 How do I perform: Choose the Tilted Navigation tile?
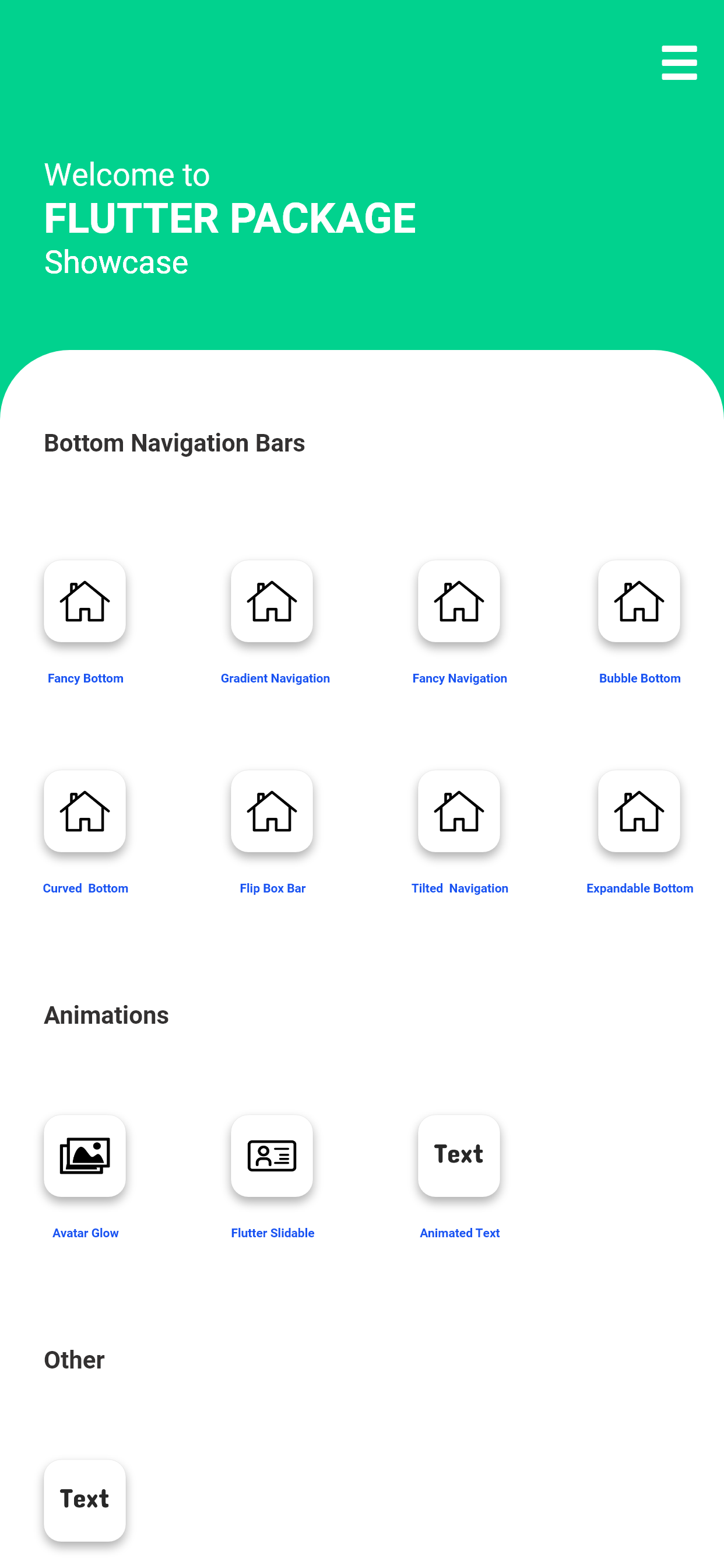459,811
